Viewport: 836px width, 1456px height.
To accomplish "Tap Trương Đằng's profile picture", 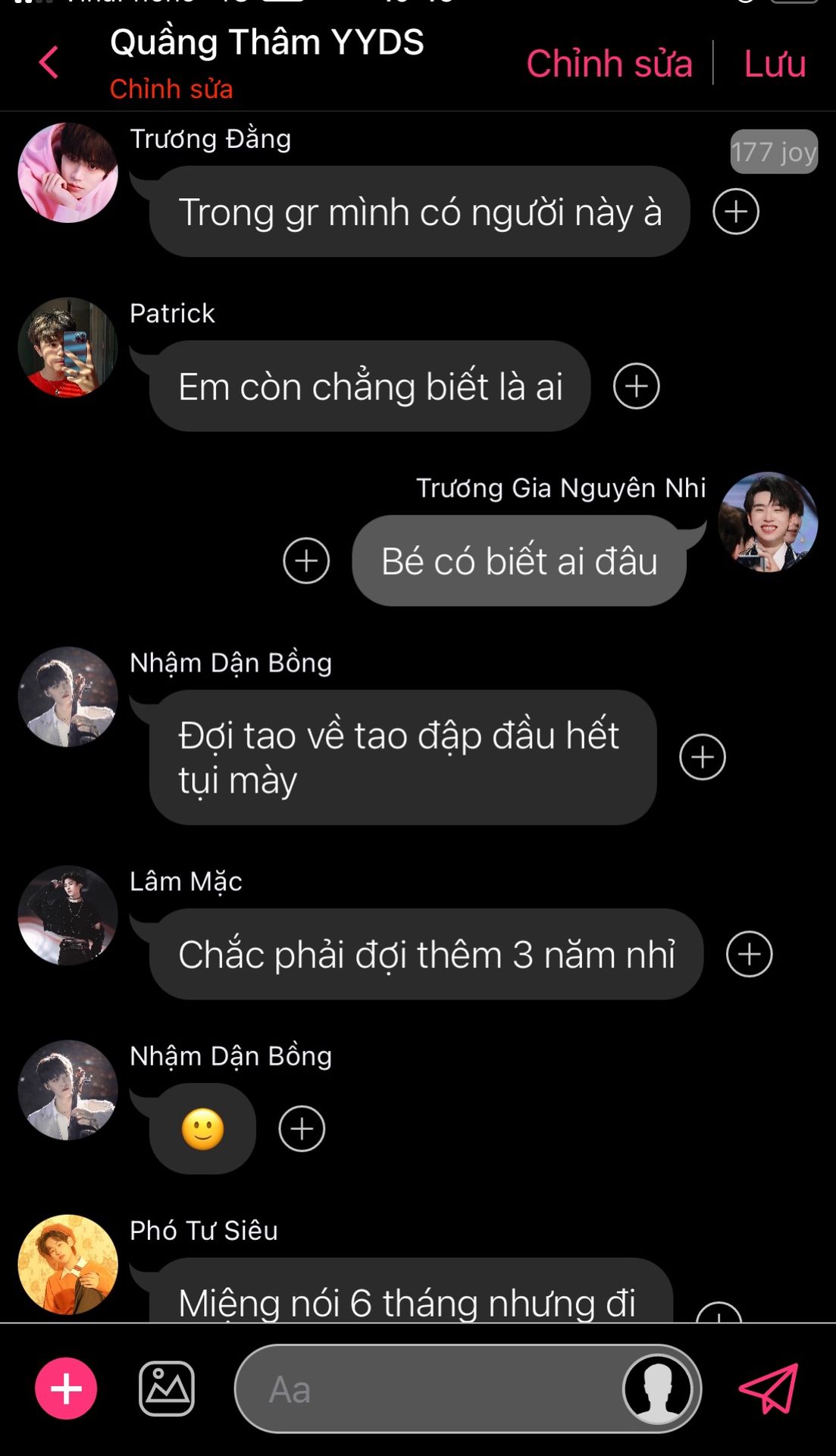I will point(68,173).
